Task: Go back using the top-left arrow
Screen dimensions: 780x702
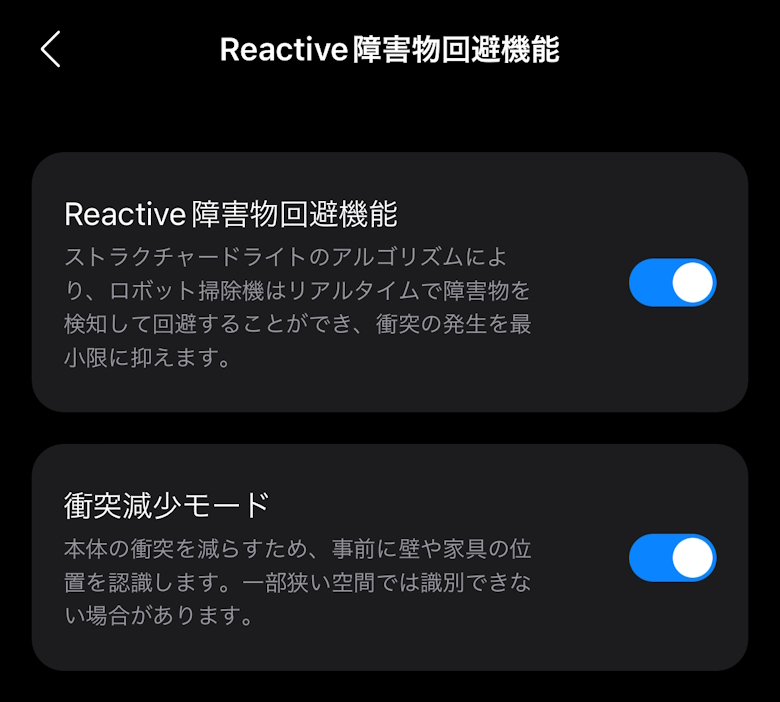Action: coord(51,49)
